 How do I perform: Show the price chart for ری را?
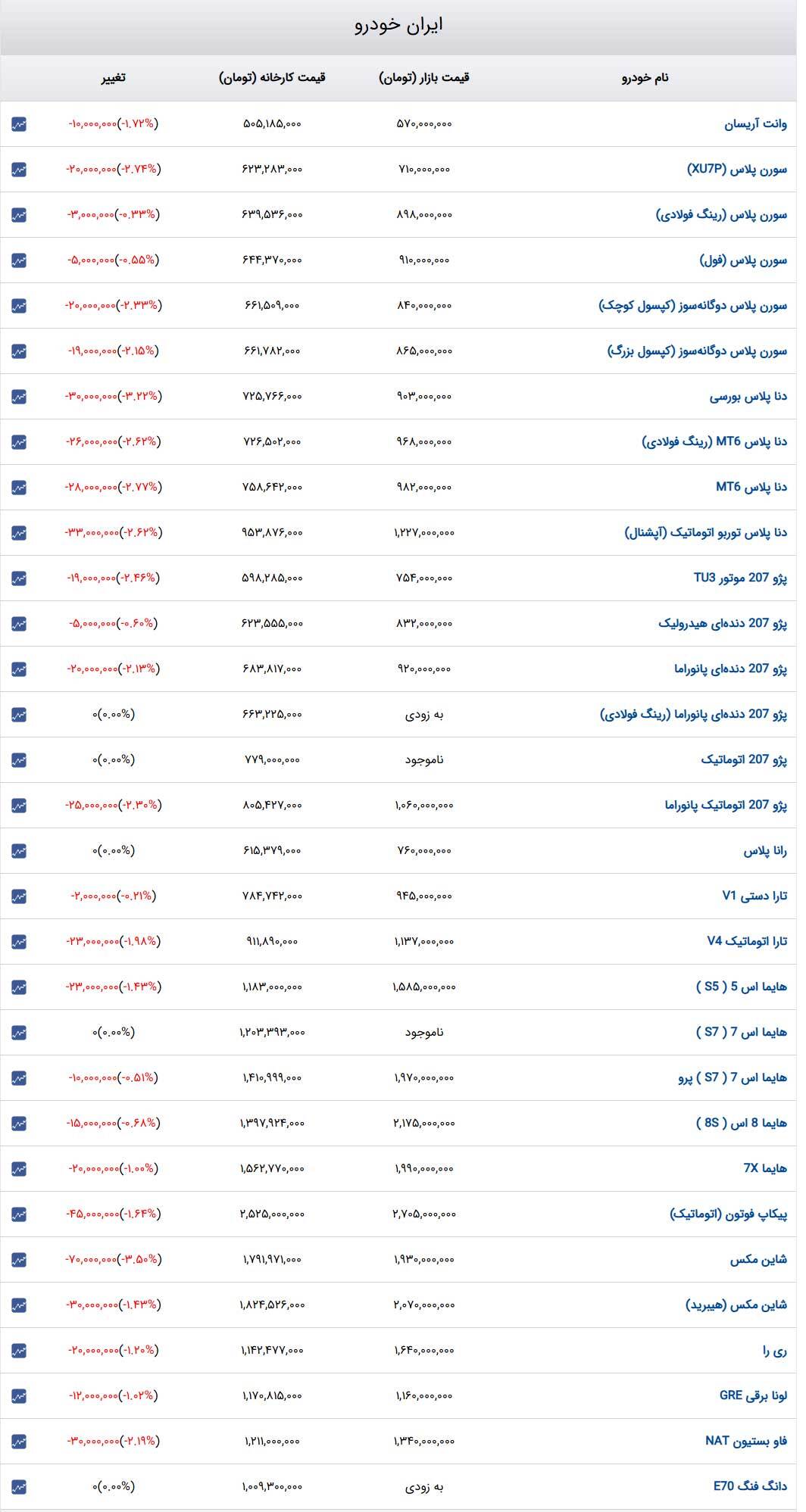tap(19, 1351)
